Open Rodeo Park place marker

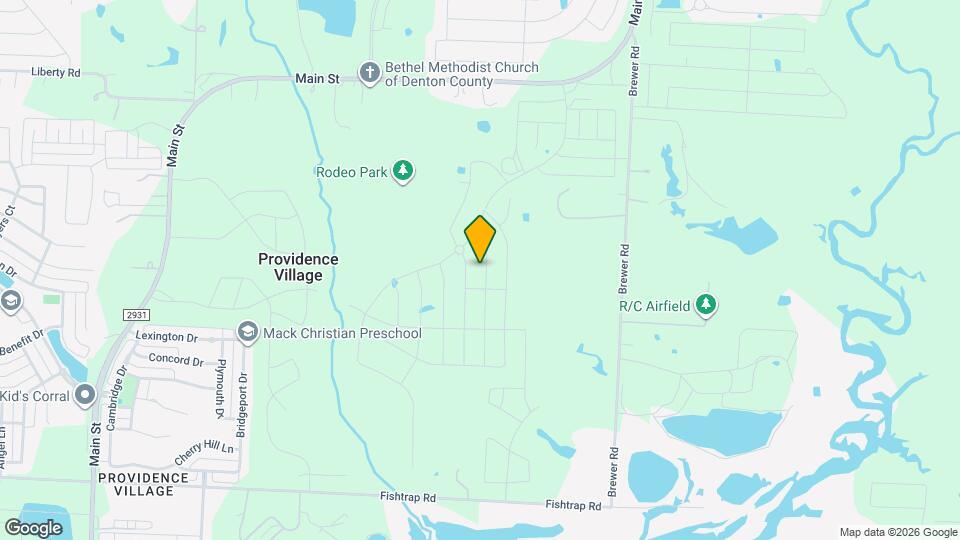tap(403, 171)
